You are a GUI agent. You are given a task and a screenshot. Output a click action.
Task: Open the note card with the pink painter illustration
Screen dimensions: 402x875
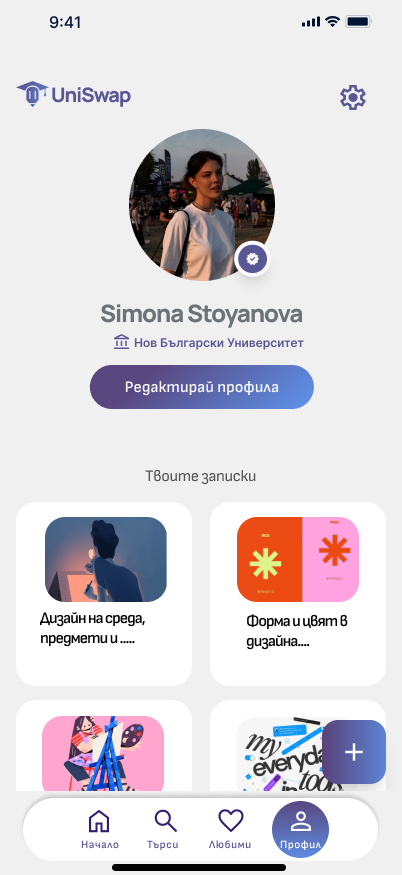coord(104,746)
